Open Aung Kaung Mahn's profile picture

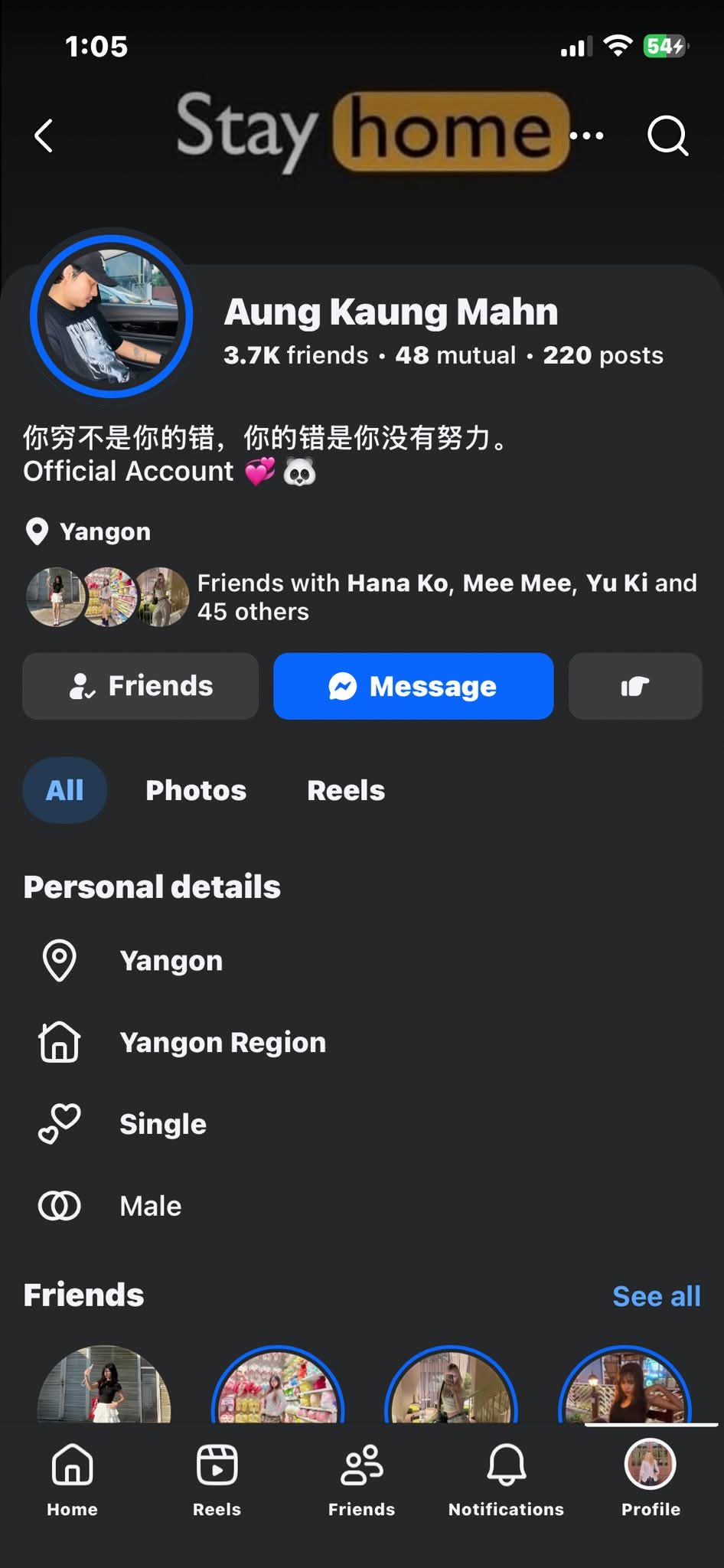(112, 316)
